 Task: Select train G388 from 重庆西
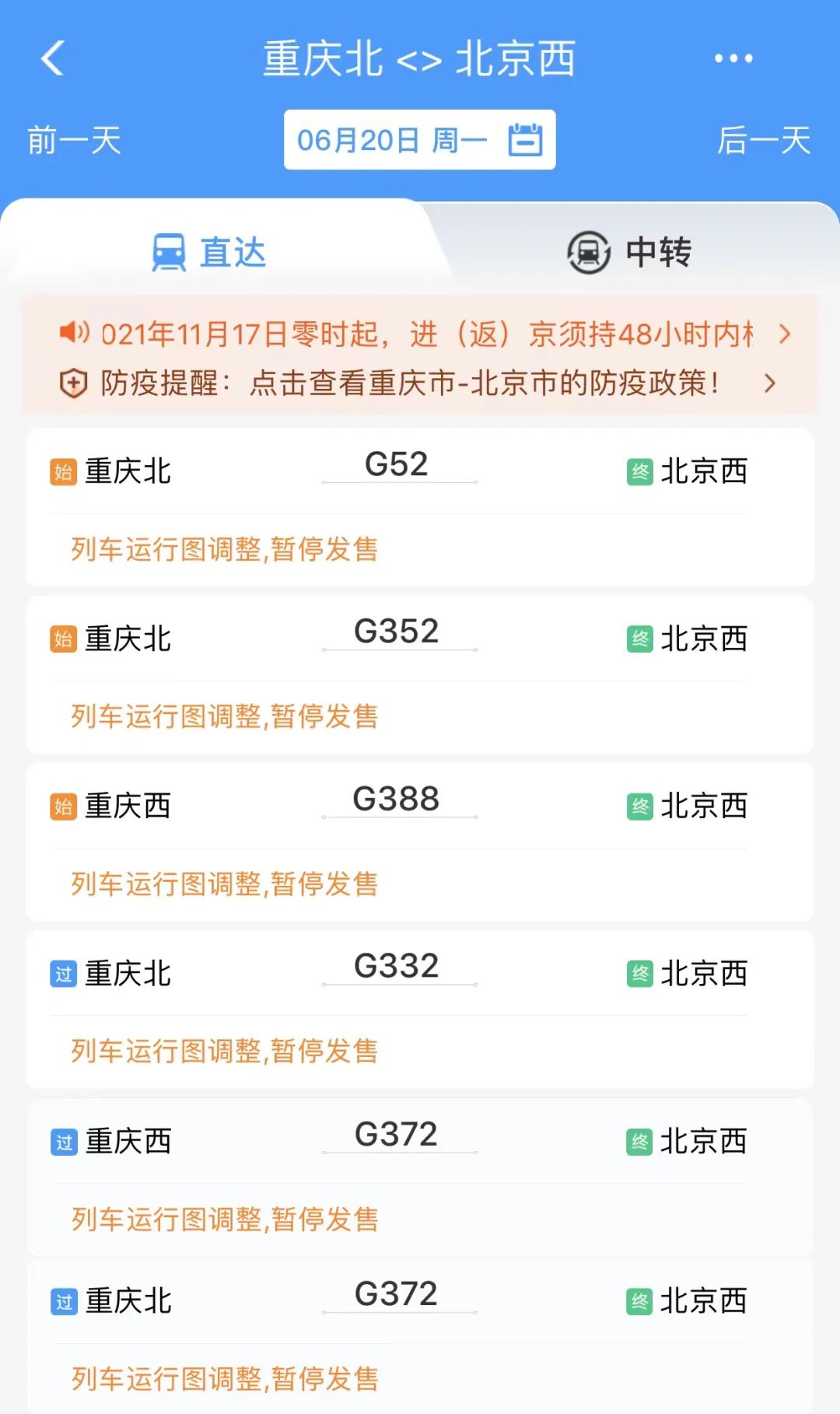coord(420,842)
